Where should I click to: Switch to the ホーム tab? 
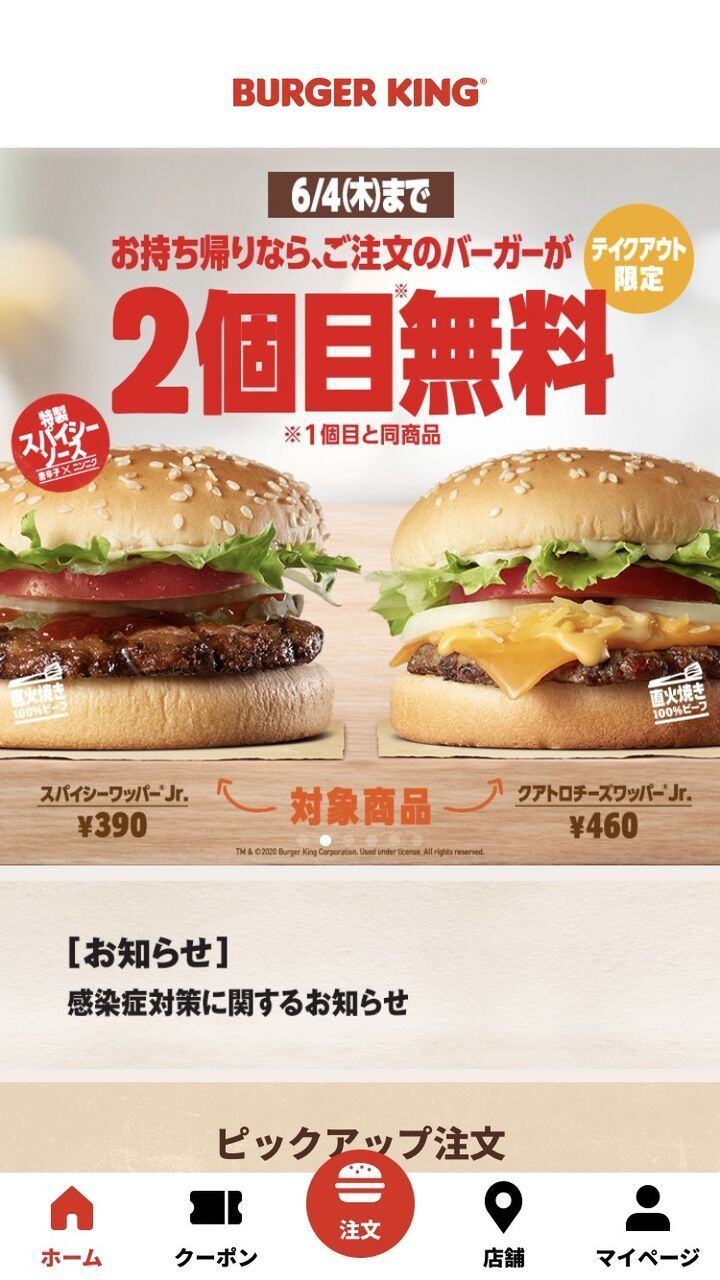click(71, 1225)
